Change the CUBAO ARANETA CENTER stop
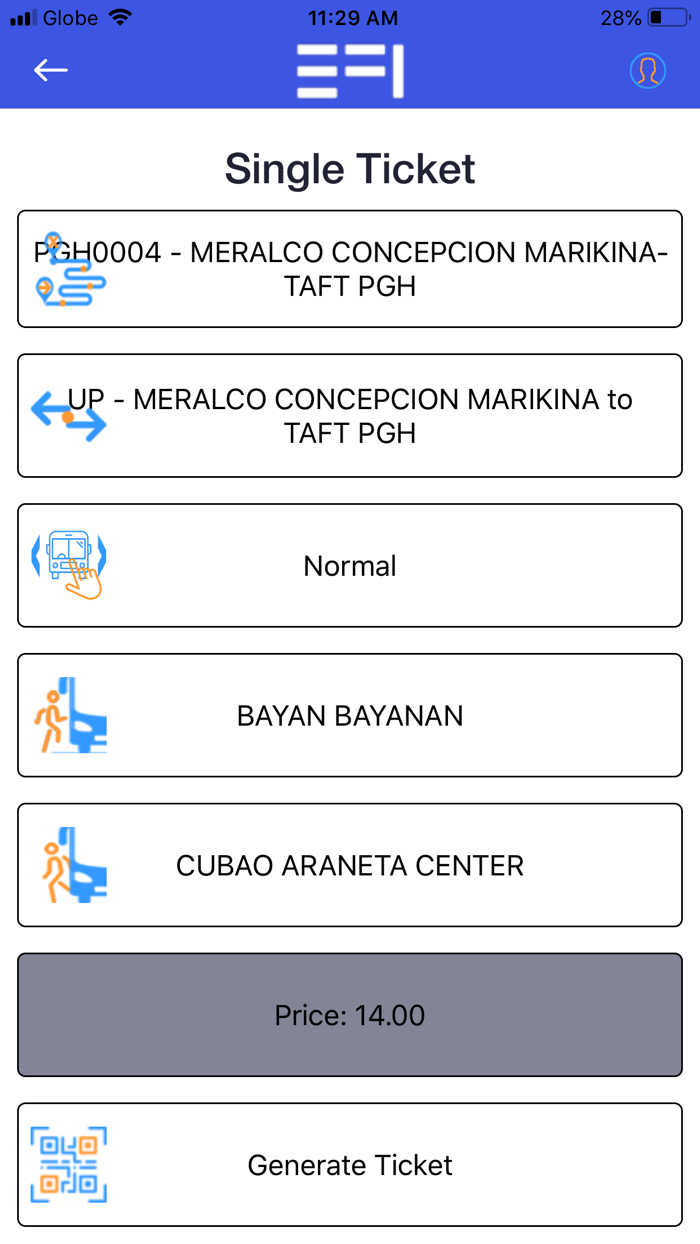The height and width of the screenshot is (1244, 700). coord(350,865)
